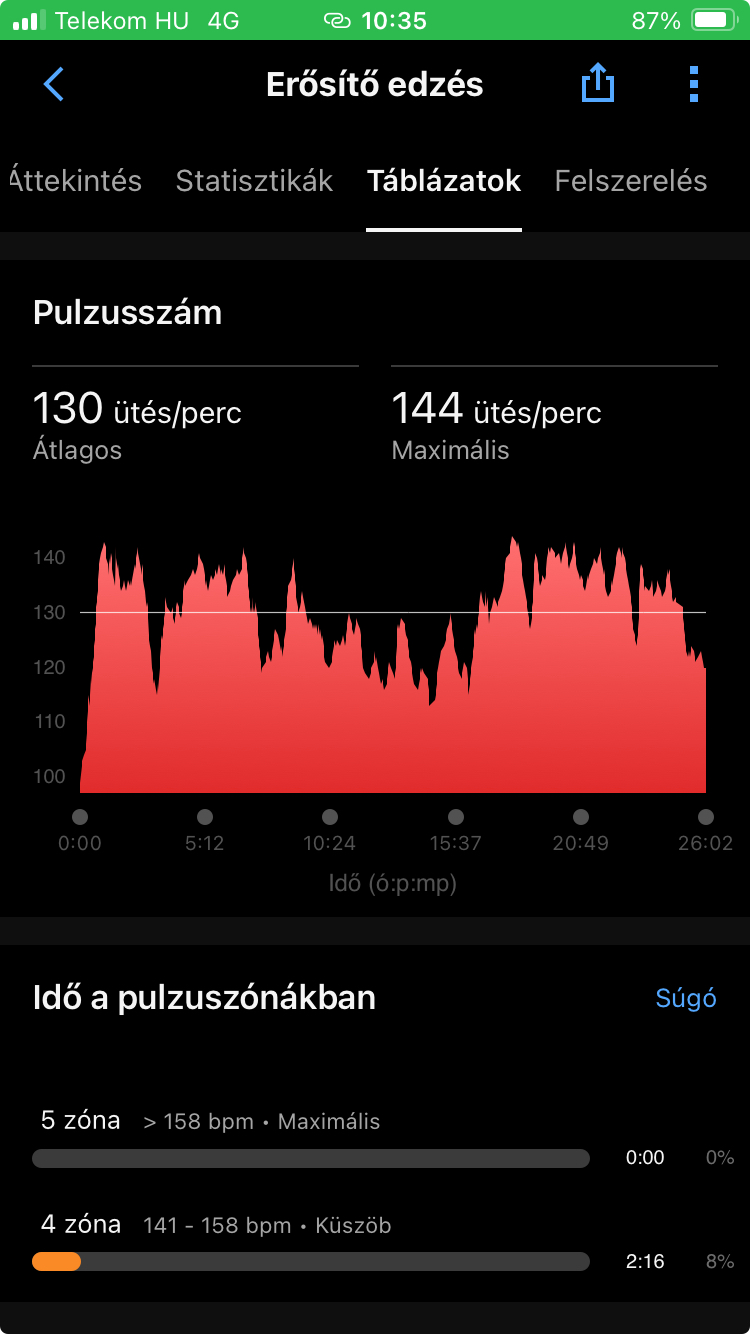Open the Súgó help link
Screen dimensions: 750x1334
point(686,998)
